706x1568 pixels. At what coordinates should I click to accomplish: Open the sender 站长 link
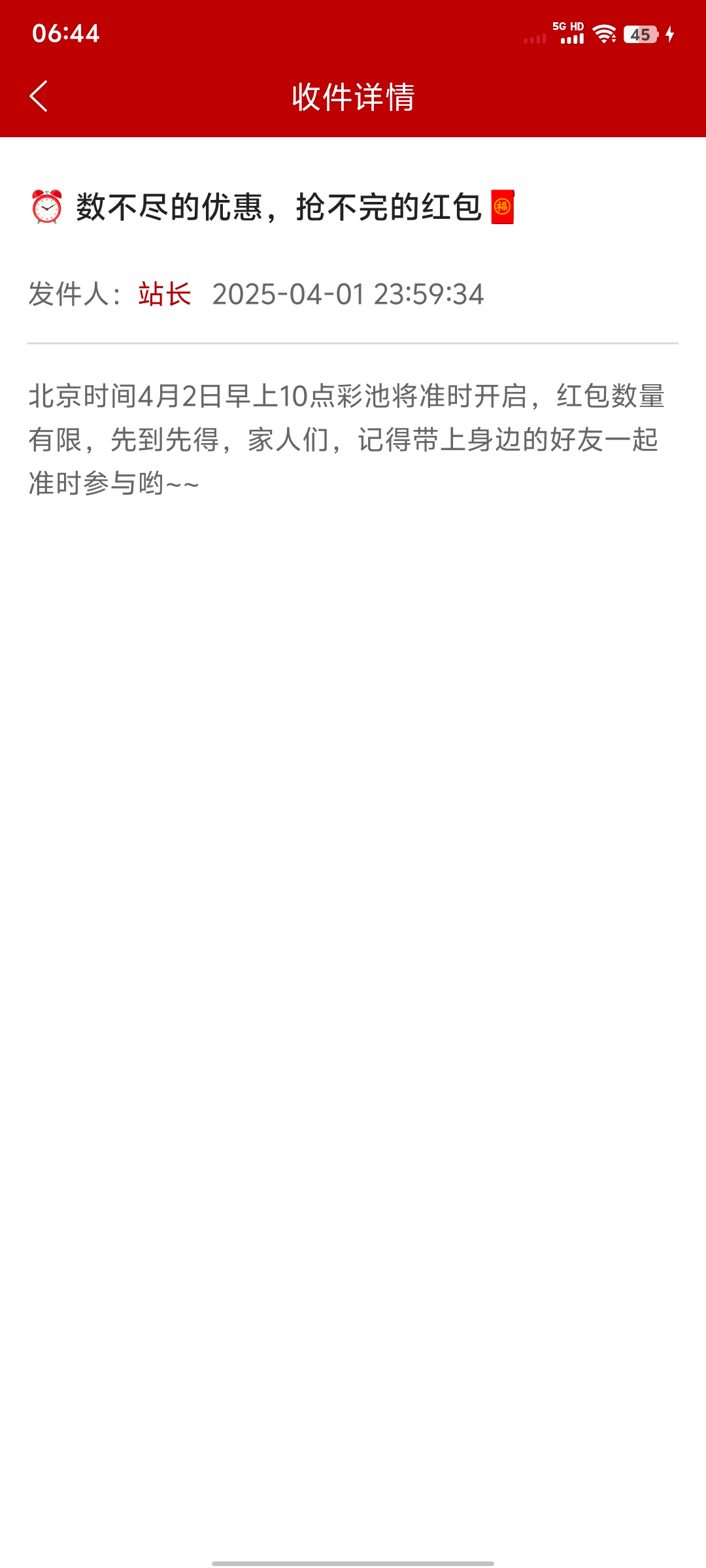click(164, 294)
